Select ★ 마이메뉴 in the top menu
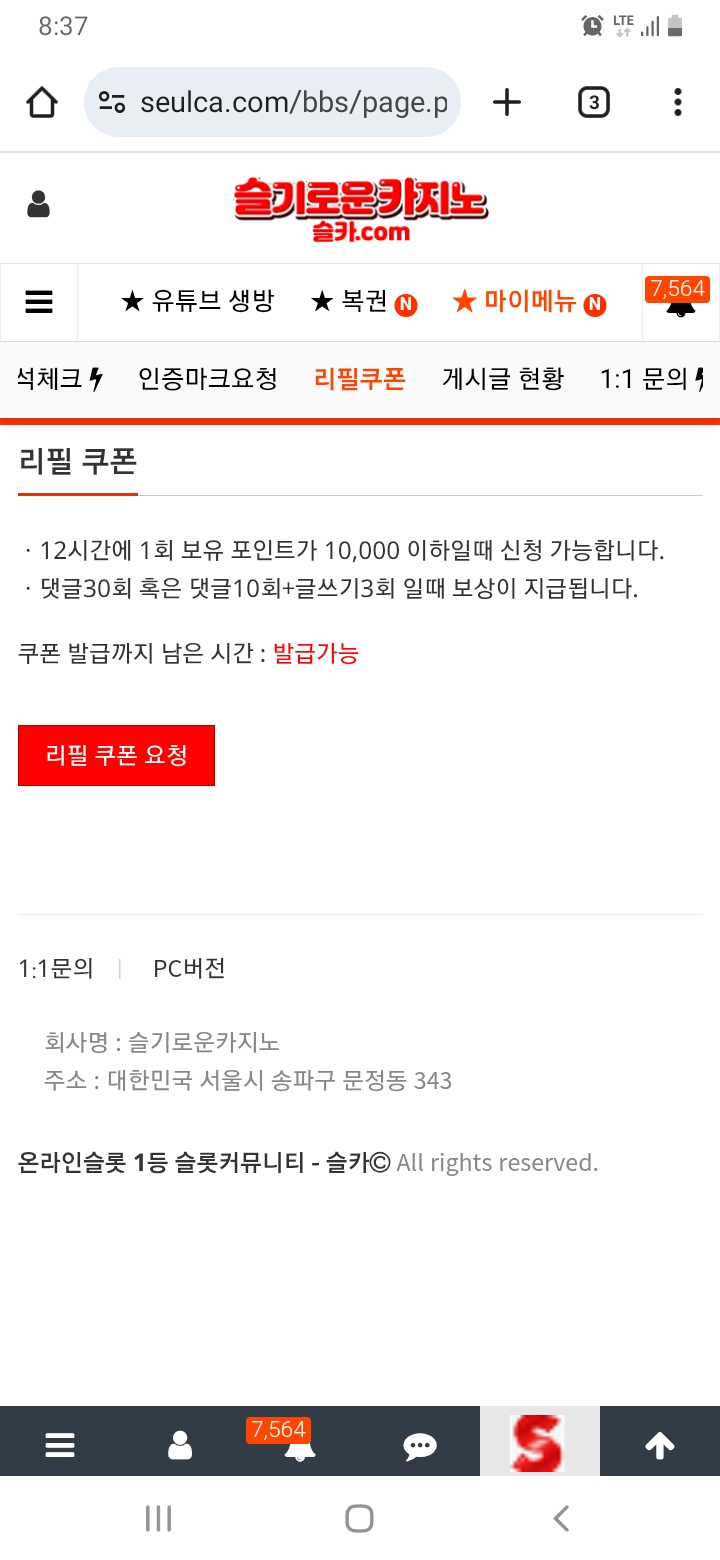This screenshot has height=1560, width=720. 529,302
